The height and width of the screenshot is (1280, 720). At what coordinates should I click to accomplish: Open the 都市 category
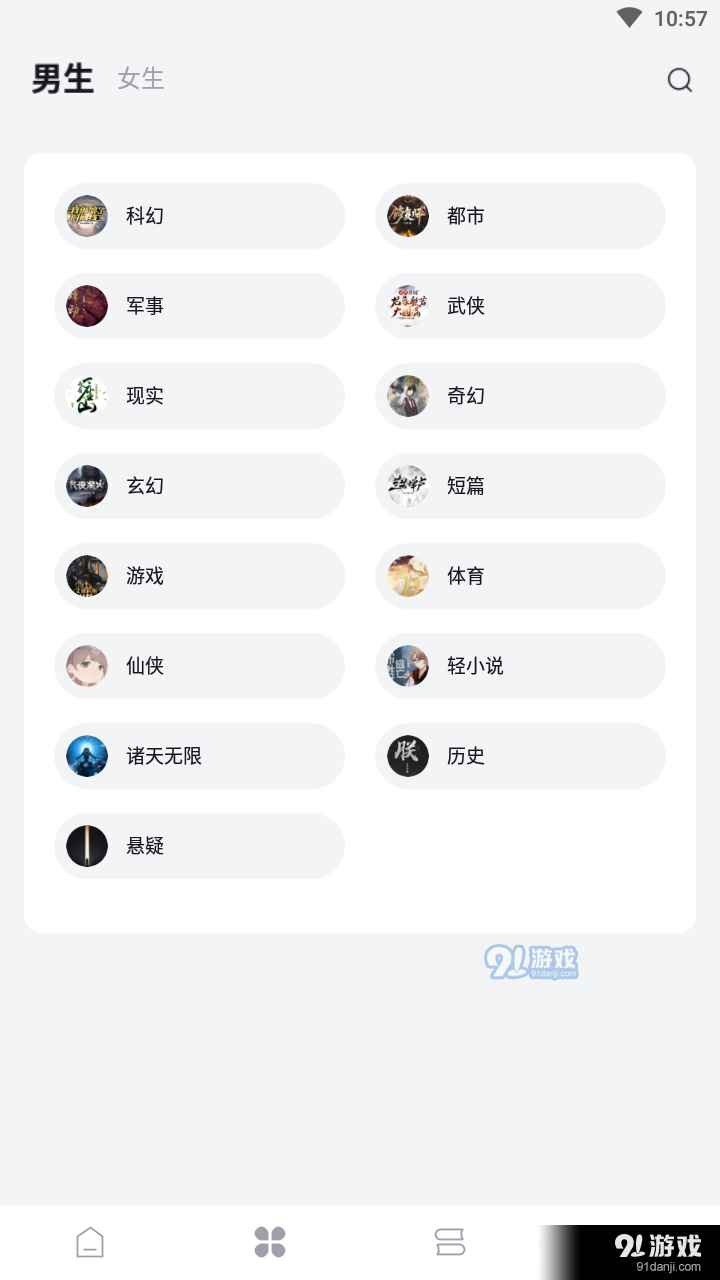click(520, 216)
